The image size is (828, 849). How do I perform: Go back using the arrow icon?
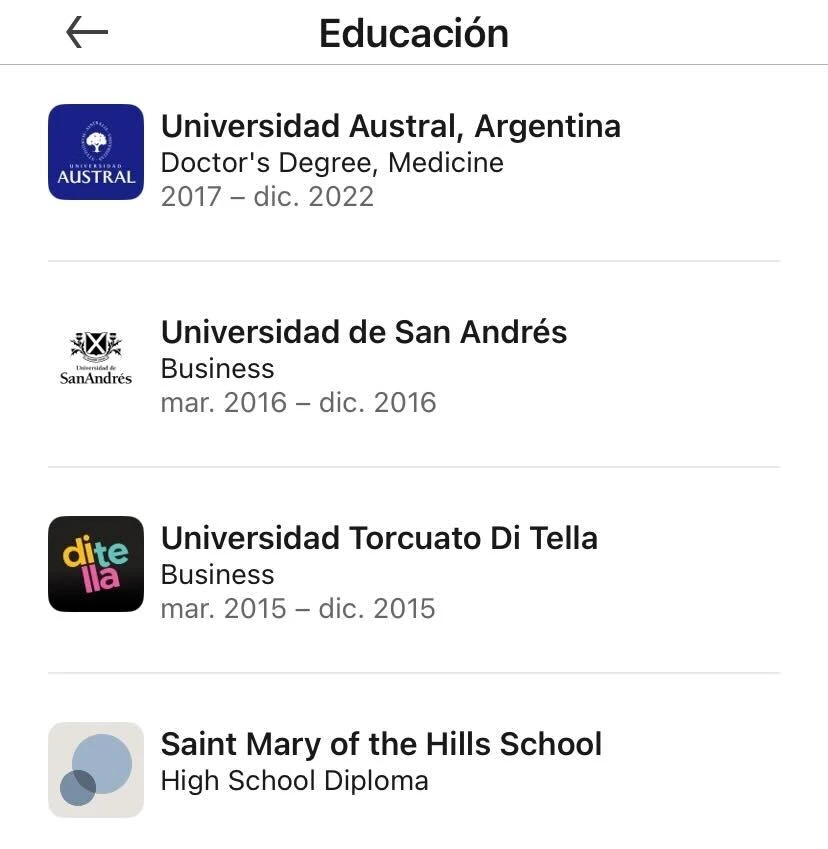click(x=87, y=33)
